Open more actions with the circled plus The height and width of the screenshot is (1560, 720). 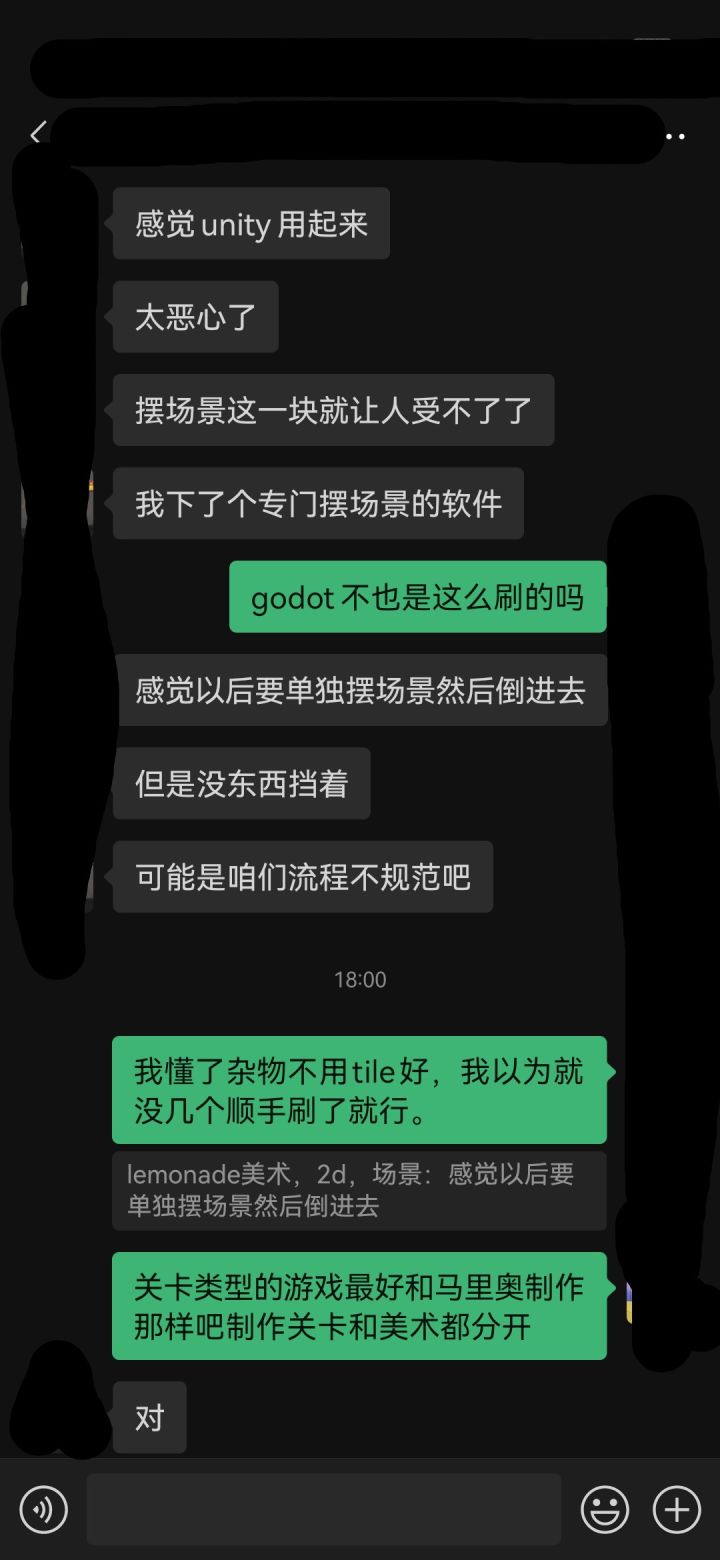(676, 1510)
